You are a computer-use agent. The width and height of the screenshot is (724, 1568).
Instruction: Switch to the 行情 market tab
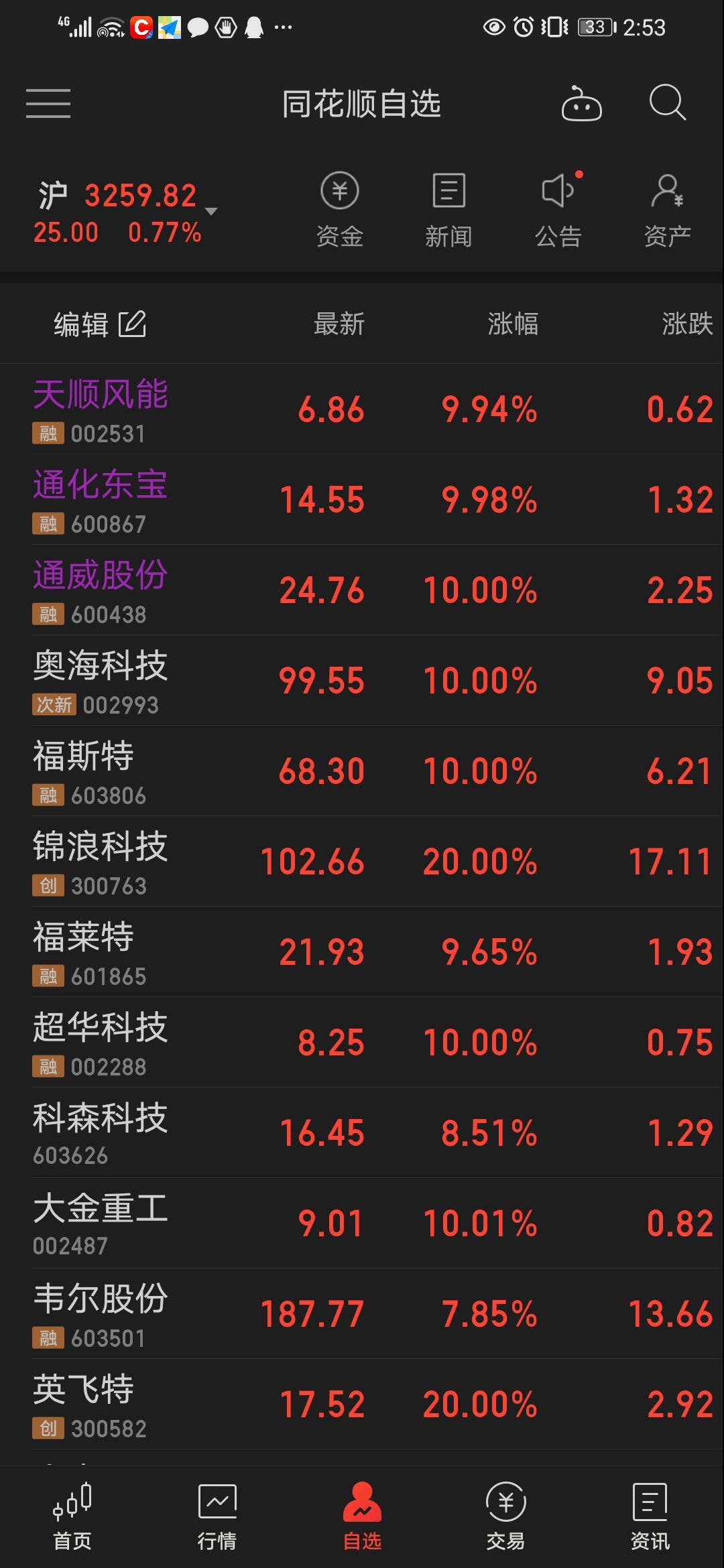click(217, 1516)
